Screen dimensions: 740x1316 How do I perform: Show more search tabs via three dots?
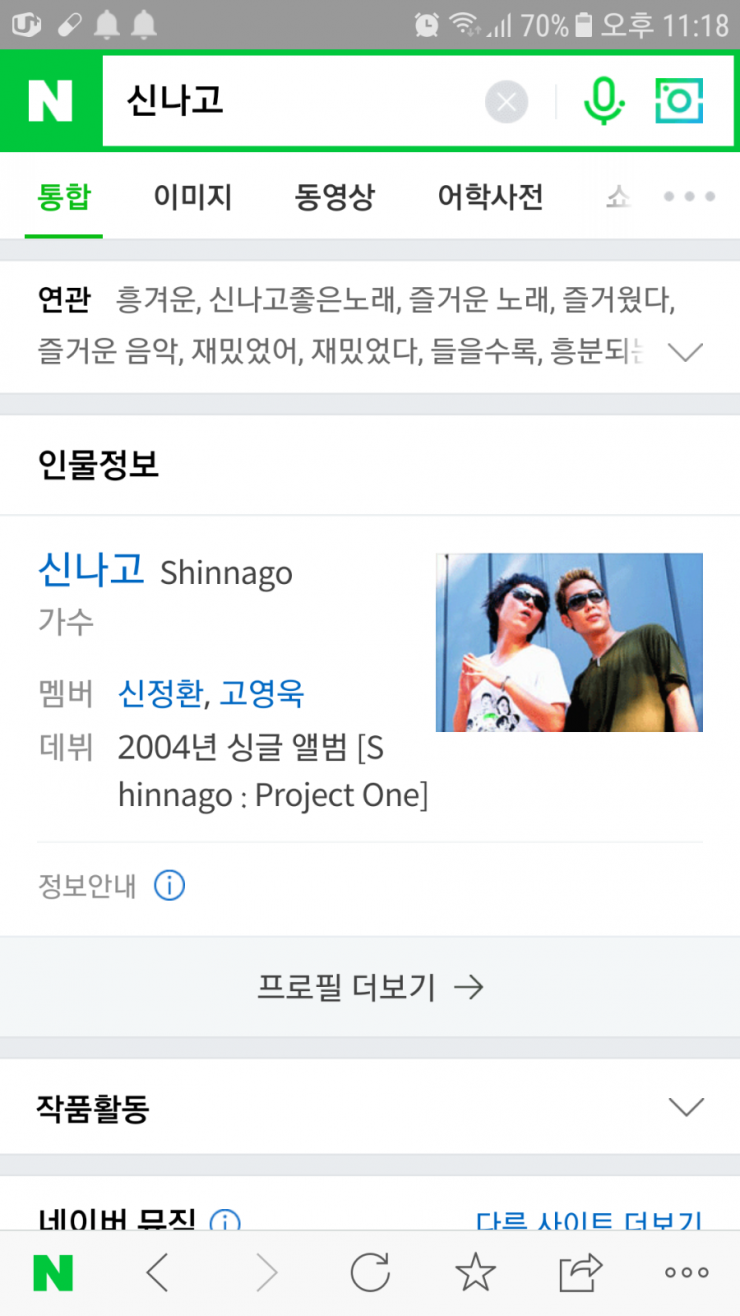690,197
